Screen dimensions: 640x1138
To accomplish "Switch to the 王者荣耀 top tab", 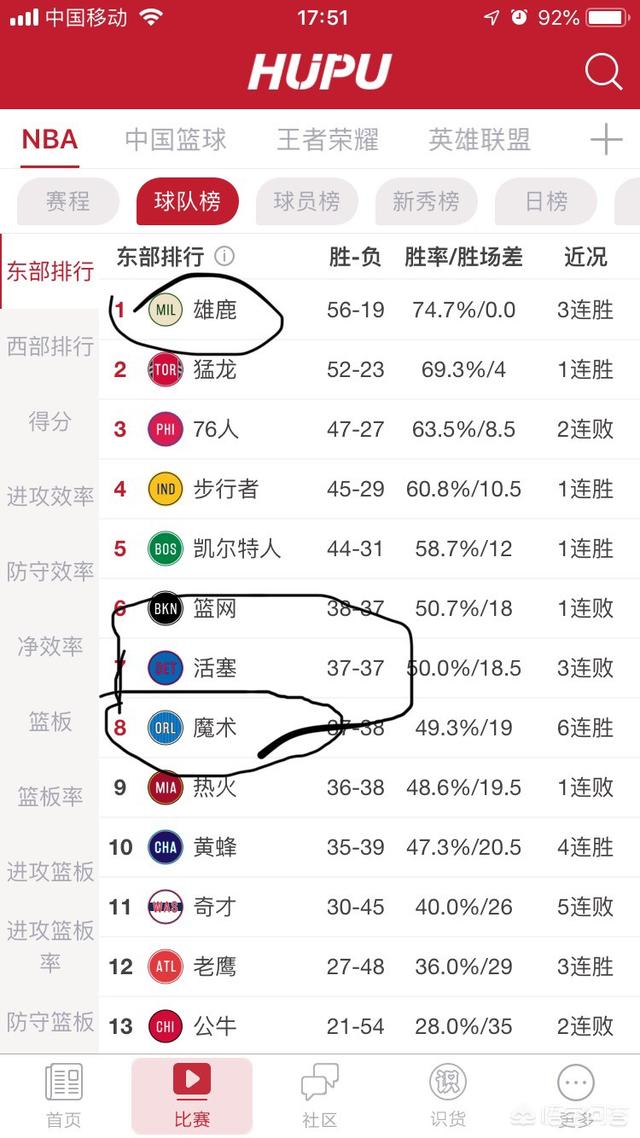I will point(327,139).
